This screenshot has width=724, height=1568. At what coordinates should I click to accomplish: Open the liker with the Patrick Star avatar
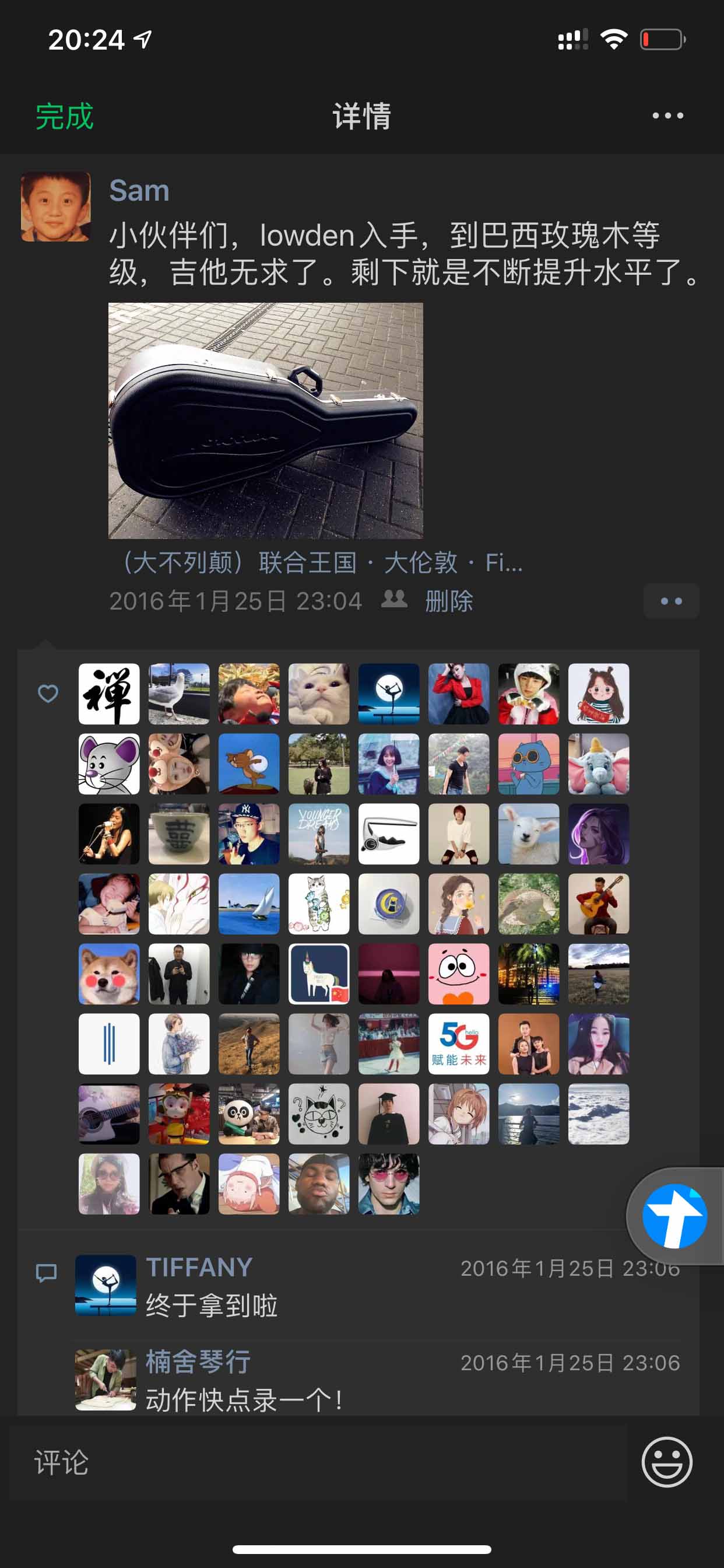coord(459,974)
